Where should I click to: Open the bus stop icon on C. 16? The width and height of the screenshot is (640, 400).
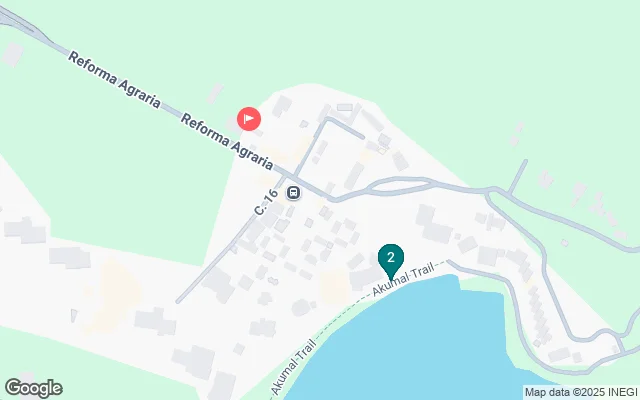(293, 192)
